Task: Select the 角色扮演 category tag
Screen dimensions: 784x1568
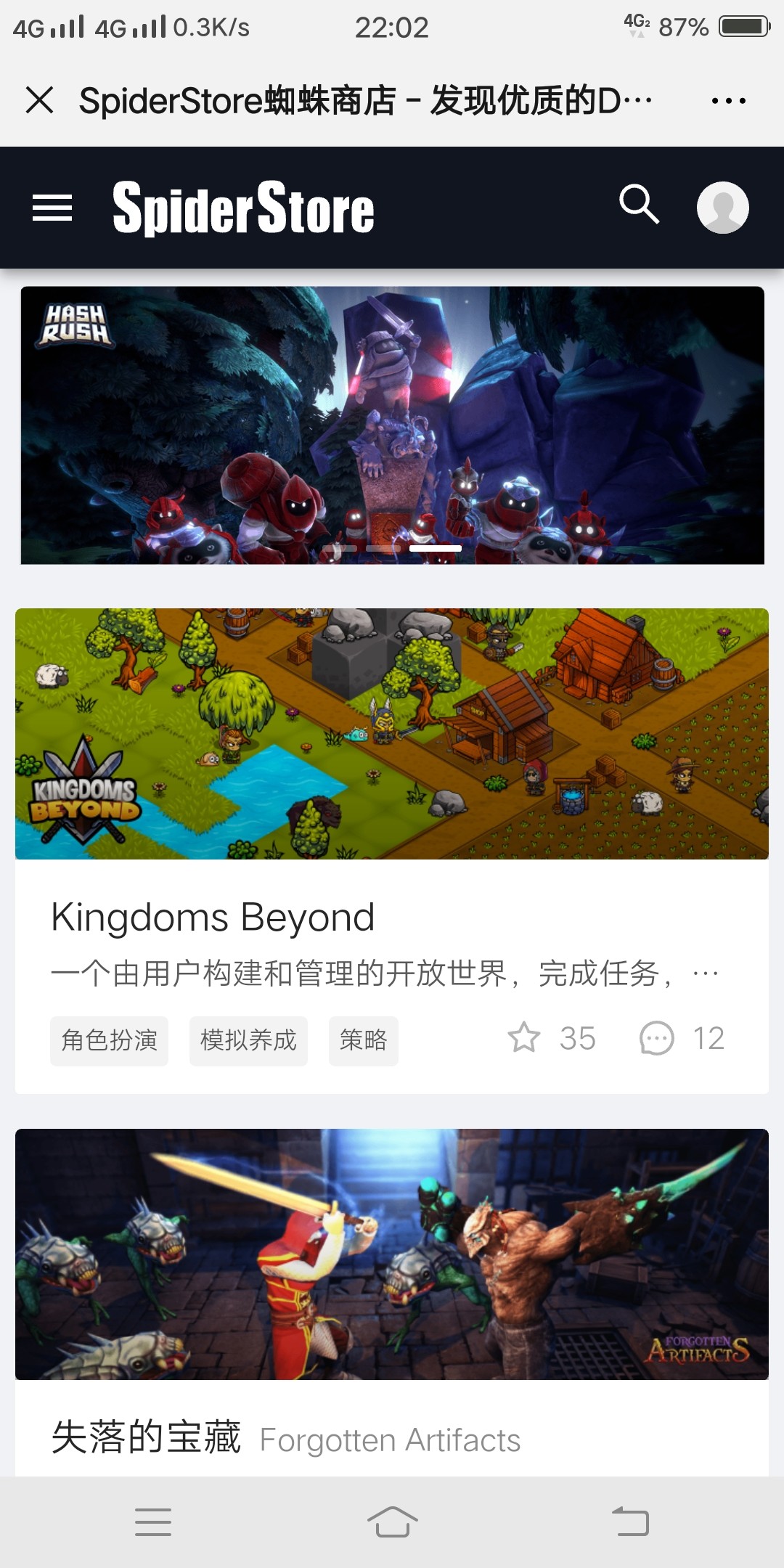Action: [x=108, y=1040]
